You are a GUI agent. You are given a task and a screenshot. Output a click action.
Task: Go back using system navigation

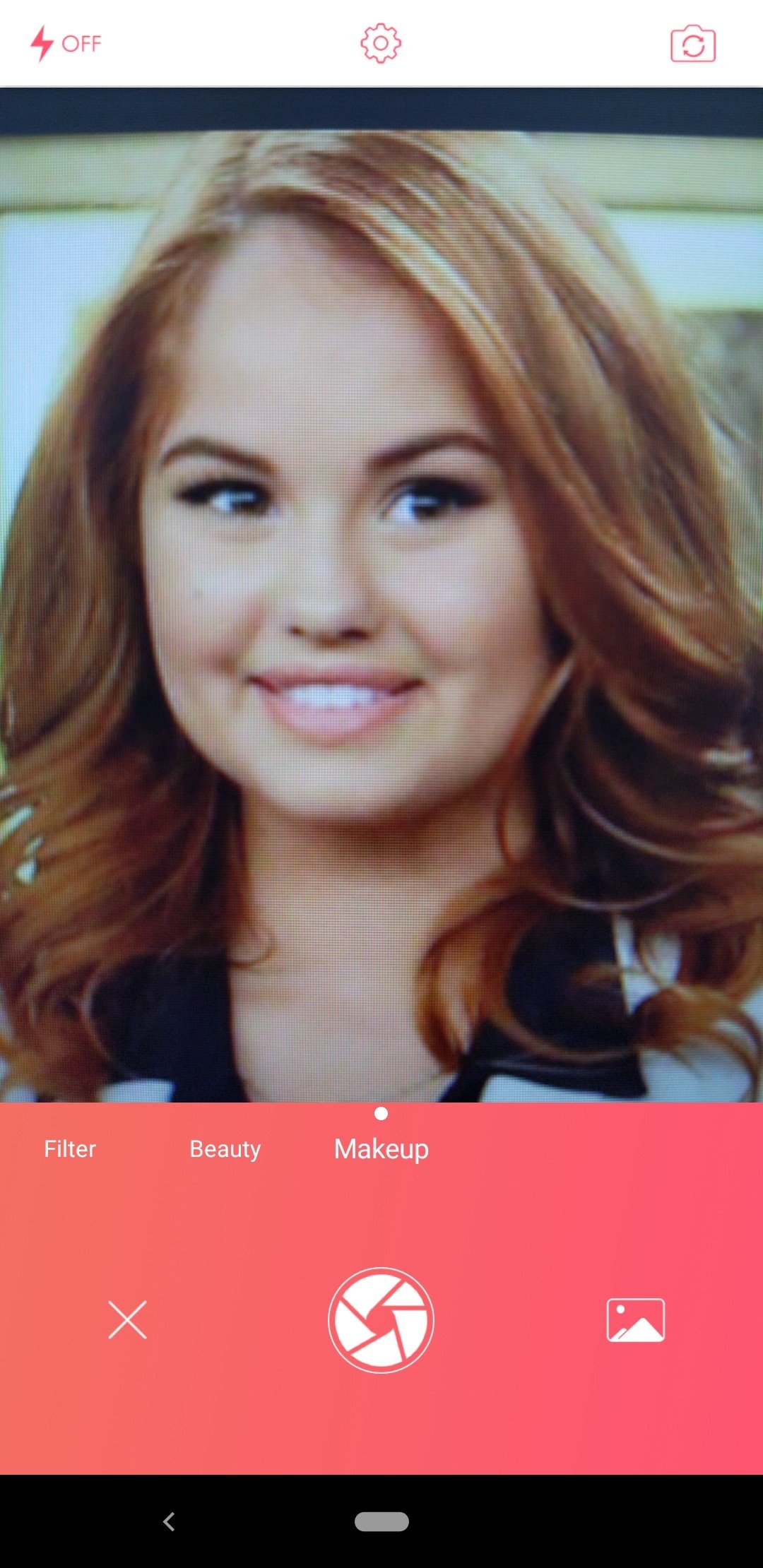pyautogui.click(x=169, y=1521)
